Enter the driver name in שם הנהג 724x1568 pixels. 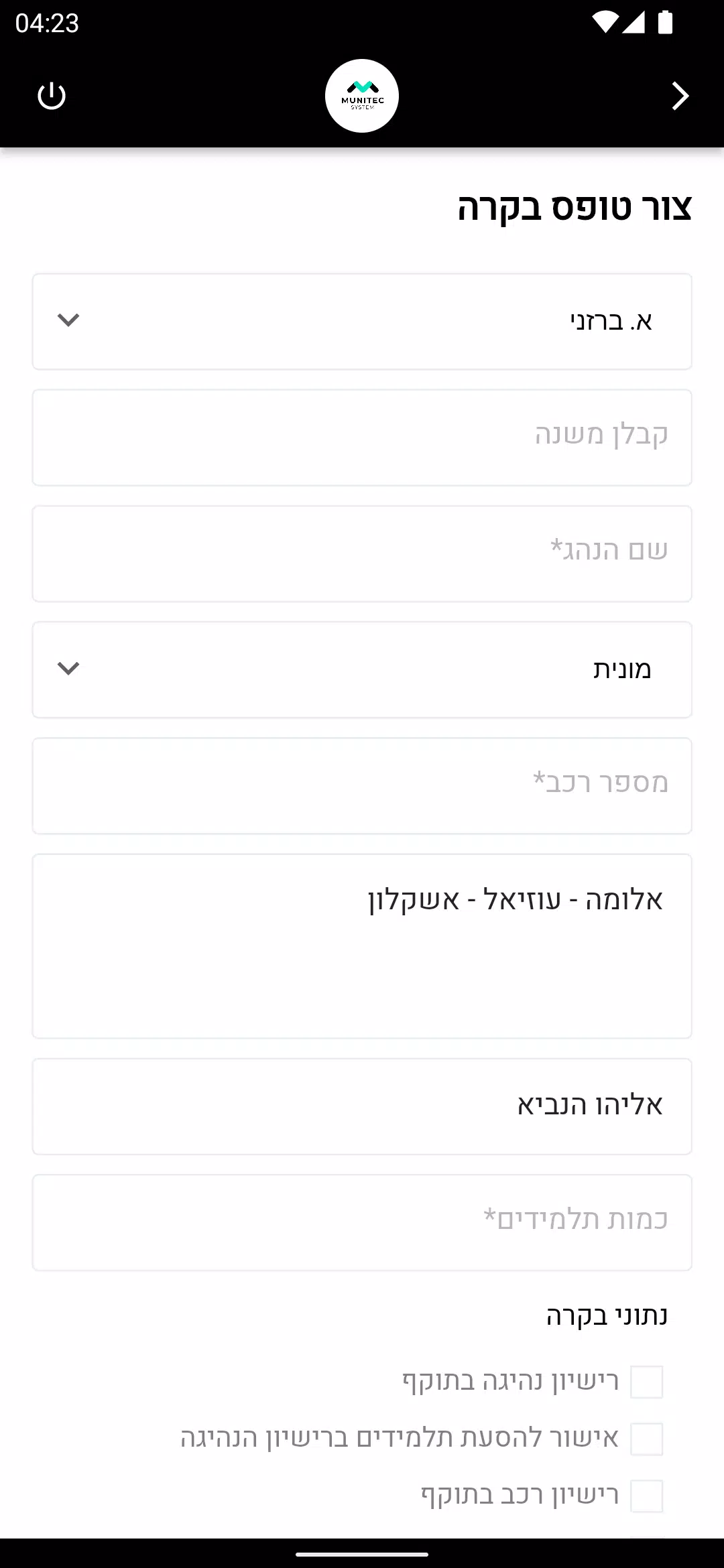(x=362, y=553)
